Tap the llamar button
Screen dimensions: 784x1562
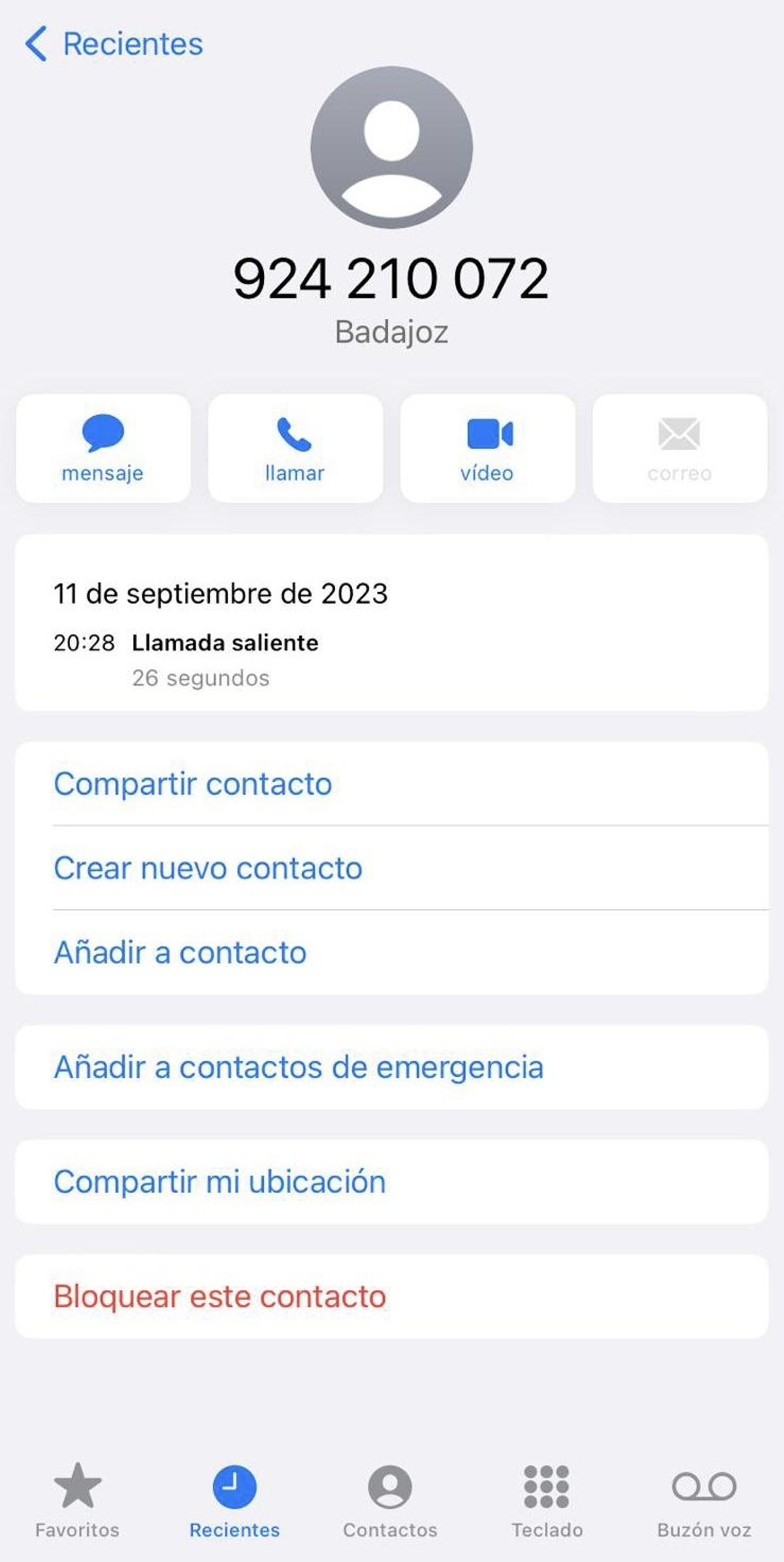[x=295, y=448]
